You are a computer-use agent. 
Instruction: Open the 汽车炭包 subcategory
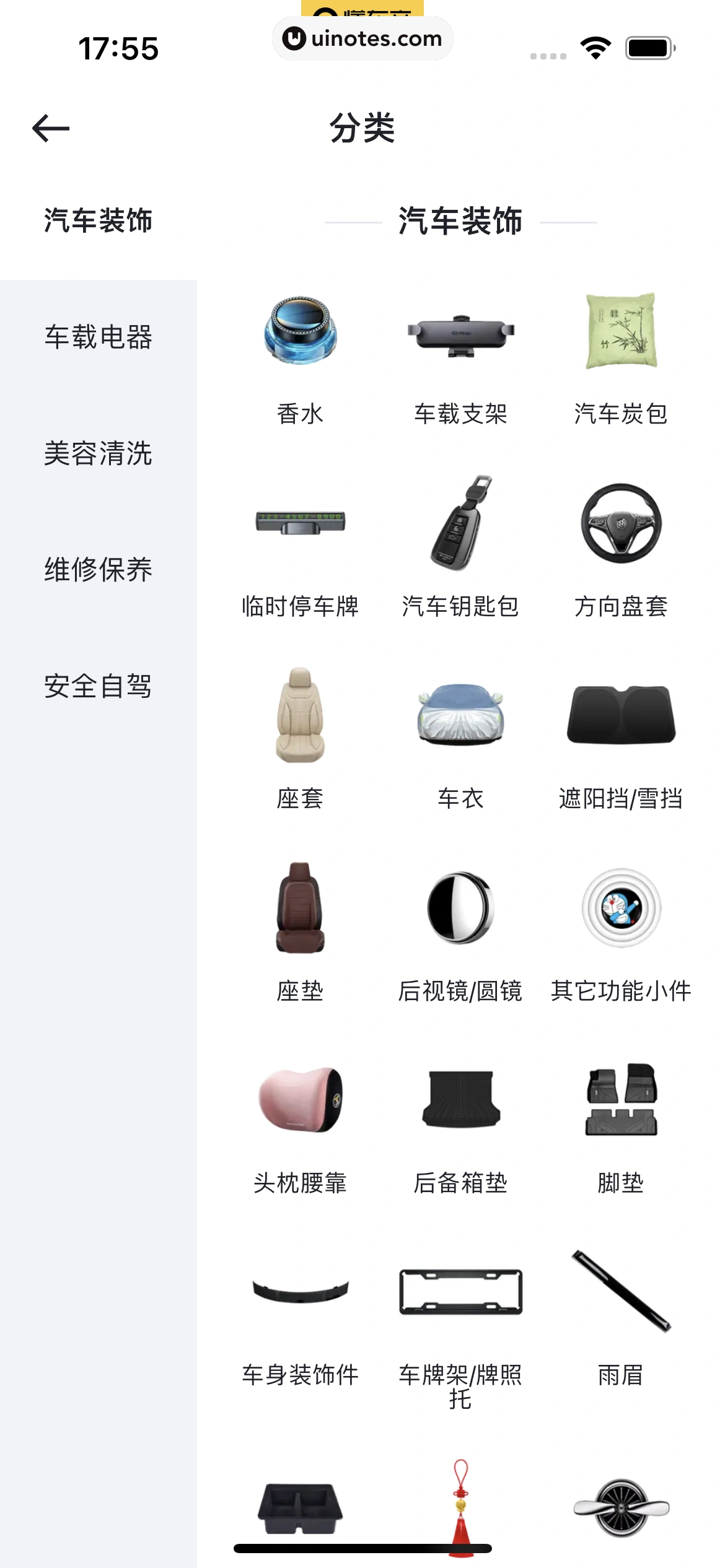[x=621, y=358]
